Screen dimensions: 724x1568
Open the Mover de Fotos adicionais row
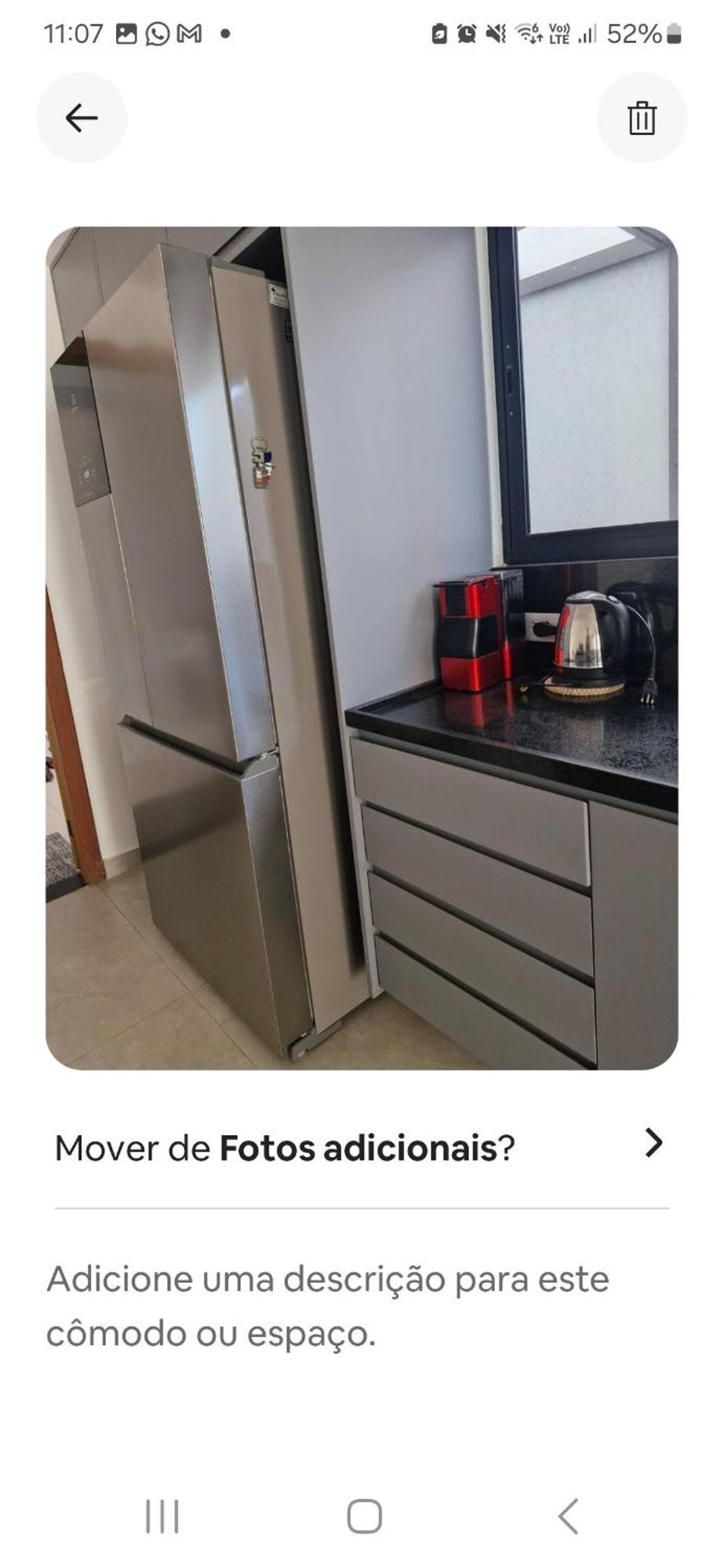[x=361, y=1148]
